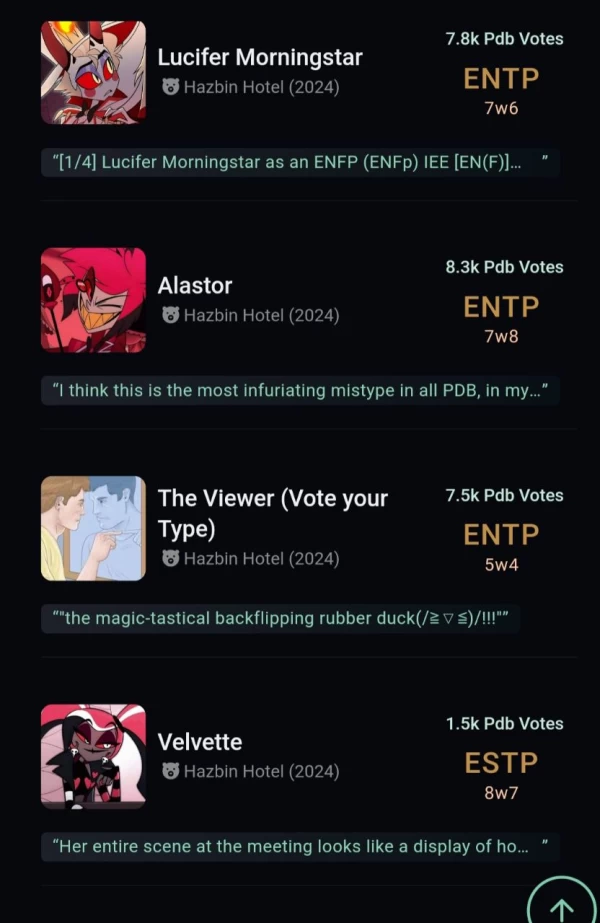The height and width of the screenshot is (923, 600).
Task: Open Velvette's 'entire scene at the meeting' comment
Action: [299, 846]
